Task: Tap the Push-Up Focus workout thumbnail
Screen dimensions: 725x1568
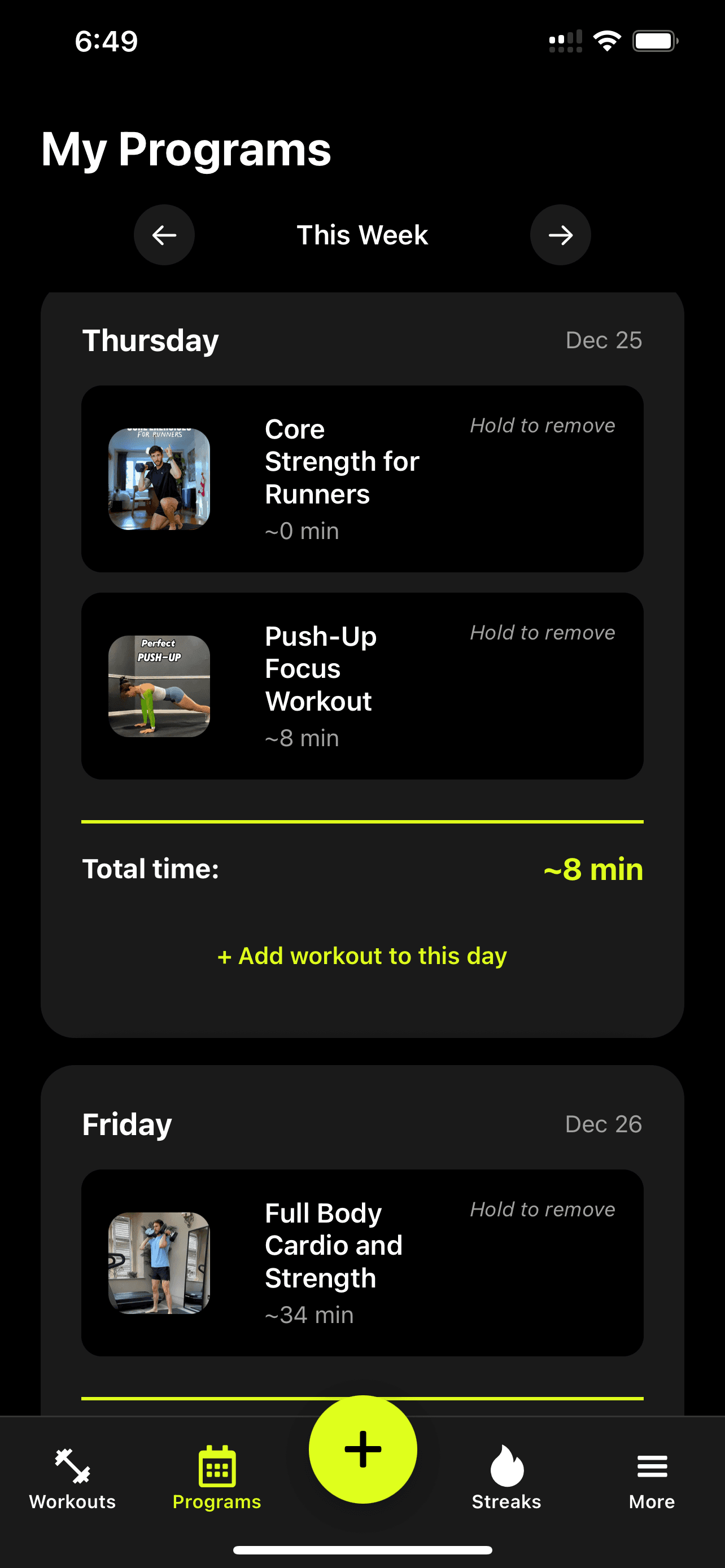Action: (159, 686)
